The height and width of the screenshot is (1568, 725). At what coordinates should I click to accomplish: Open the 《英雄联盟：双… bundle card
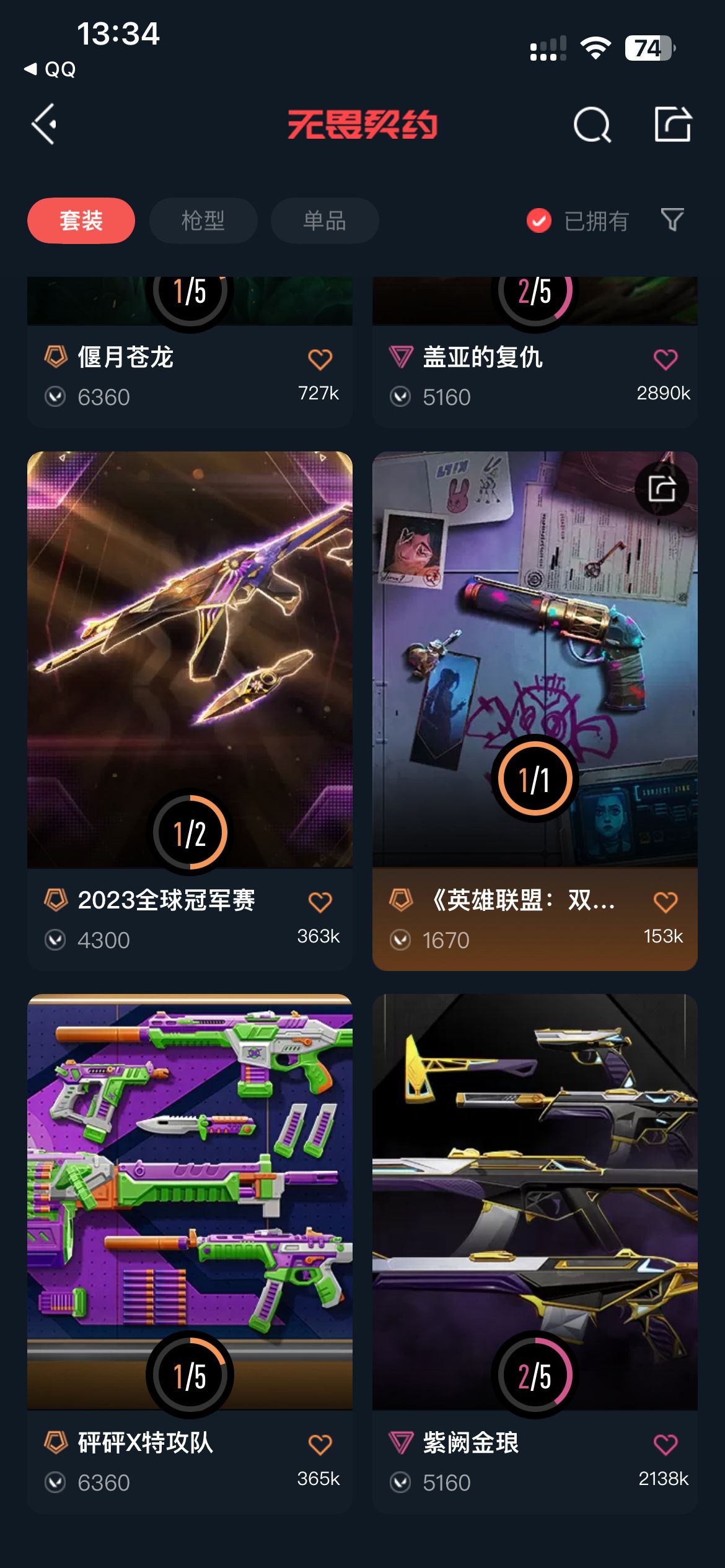(x=535, y=711)
